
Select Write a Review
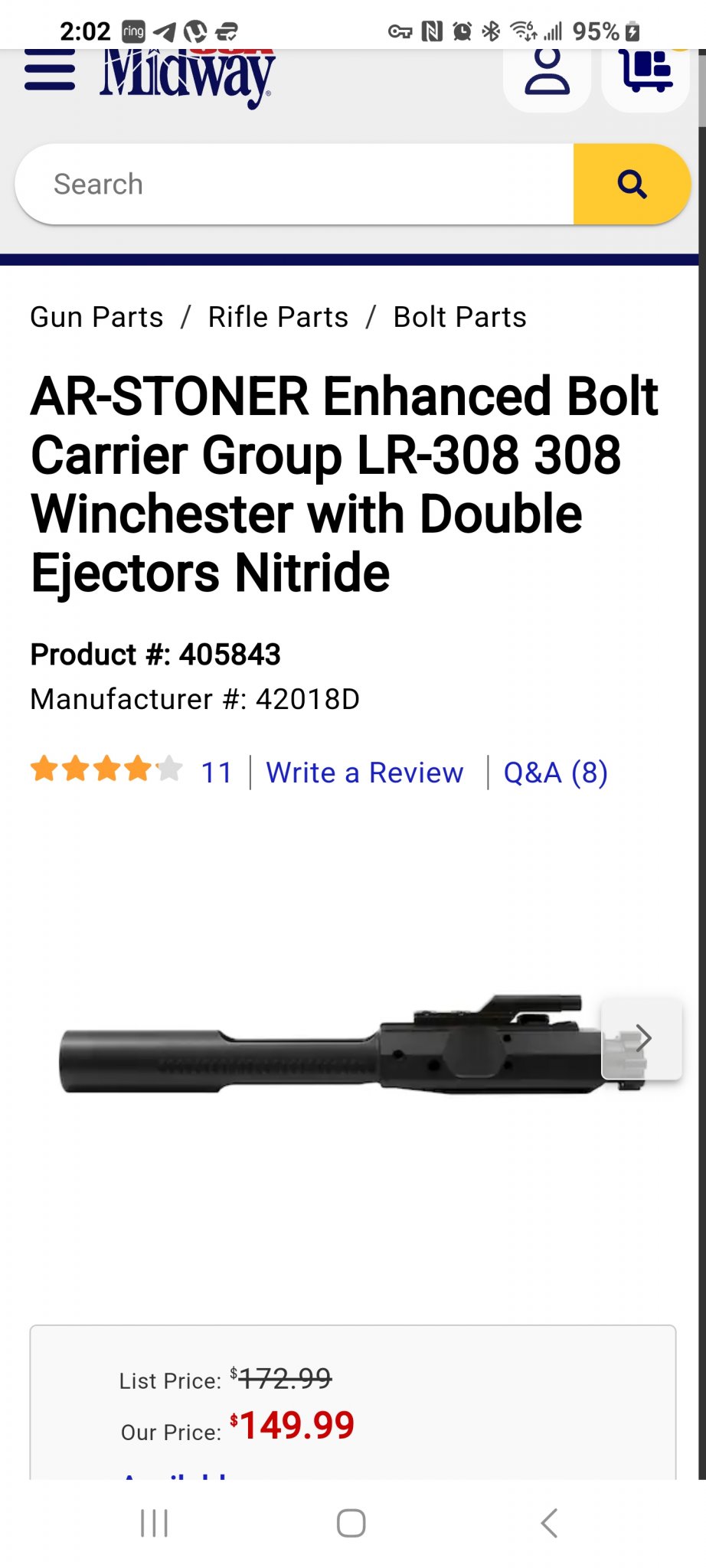(x=364, y=773)
